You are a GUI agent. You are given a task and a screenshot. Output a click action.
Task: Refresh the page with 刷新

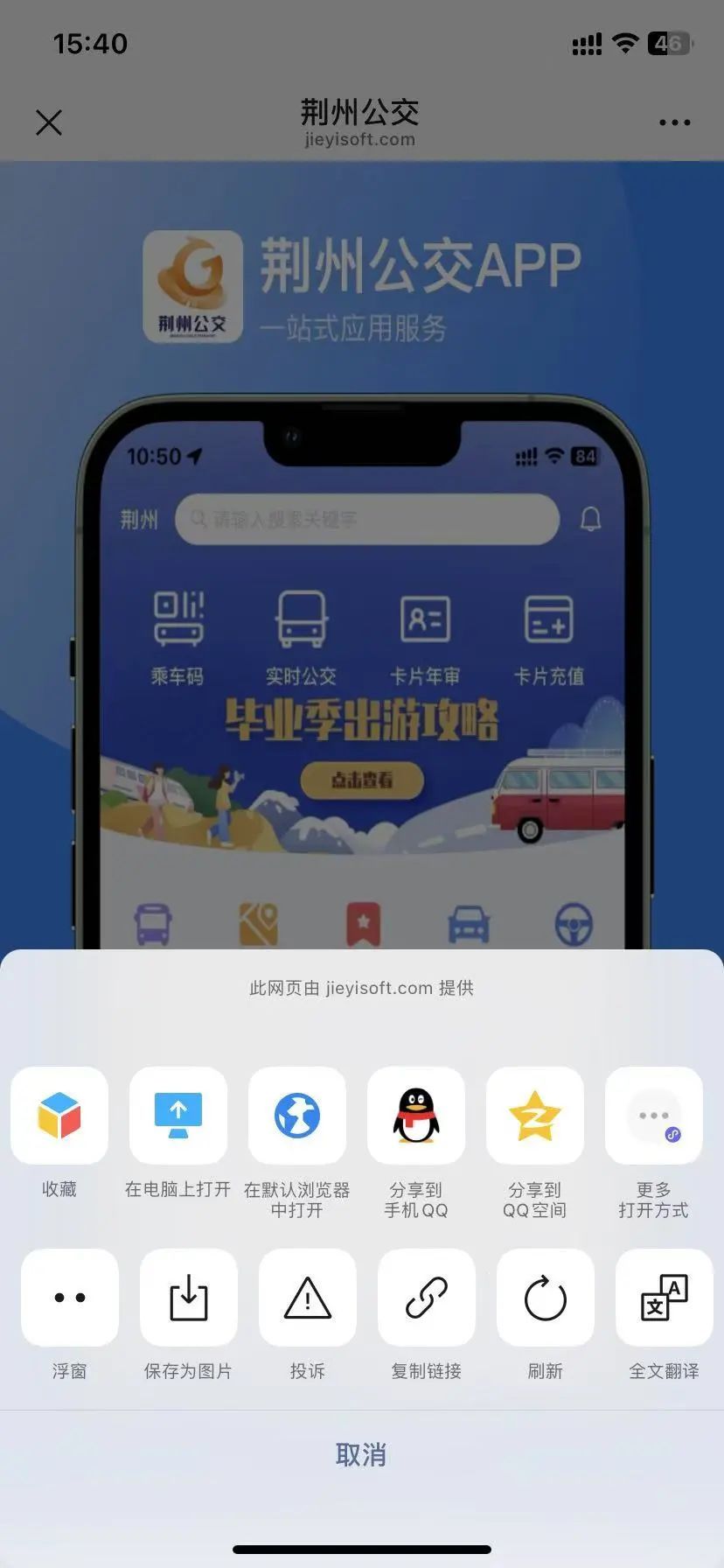pos(546,1298)
